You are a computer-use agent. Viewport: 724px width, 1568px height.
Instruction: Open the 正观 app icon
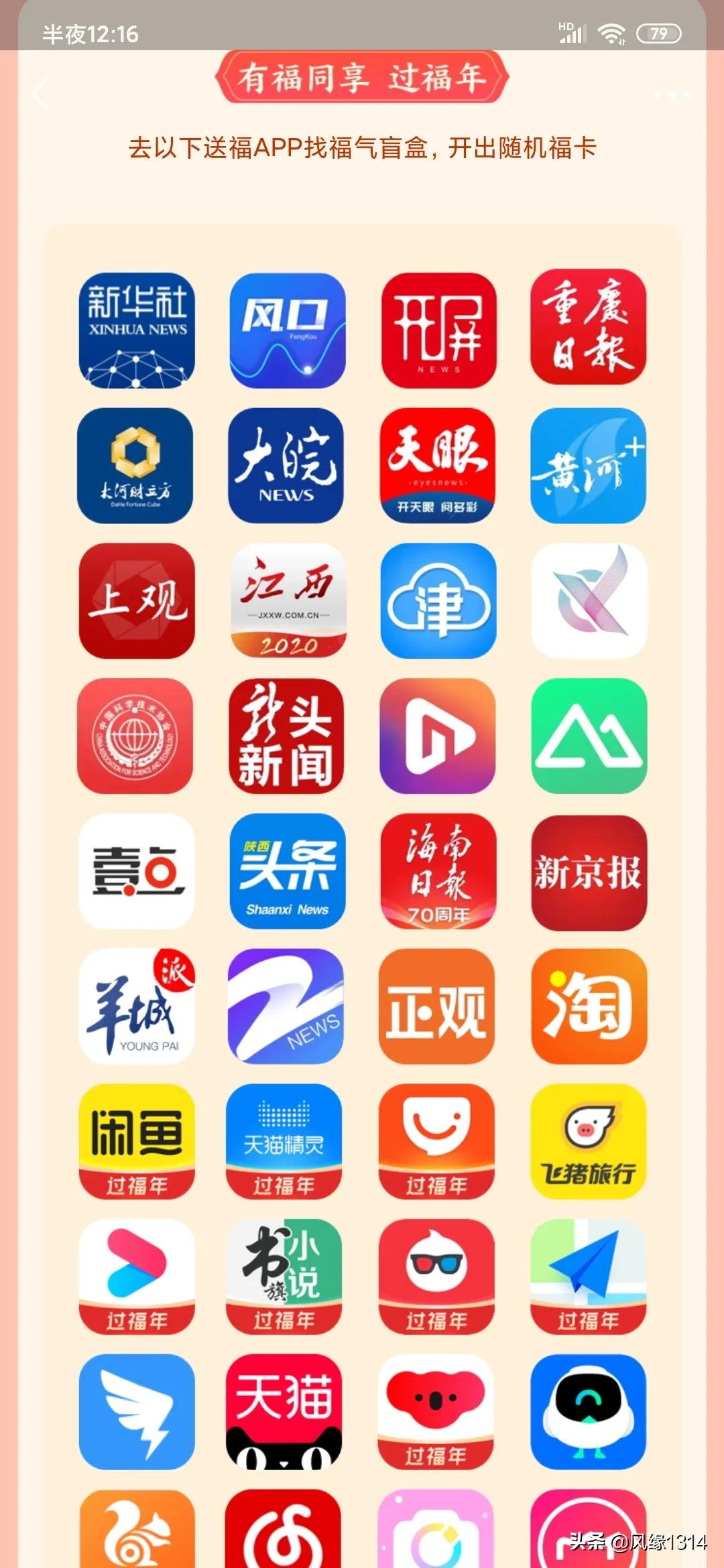tap(436, 1006)
